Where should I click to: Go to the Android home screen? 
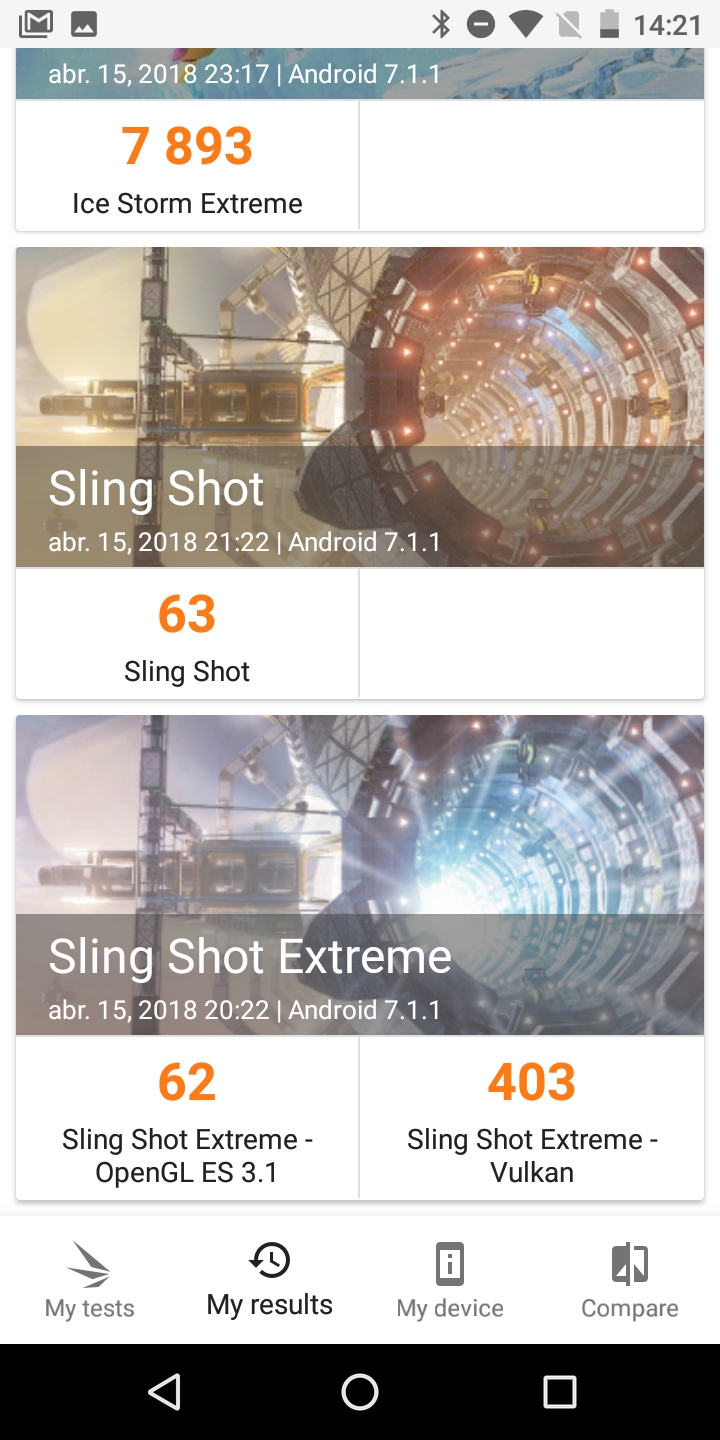pos(360,1391)
